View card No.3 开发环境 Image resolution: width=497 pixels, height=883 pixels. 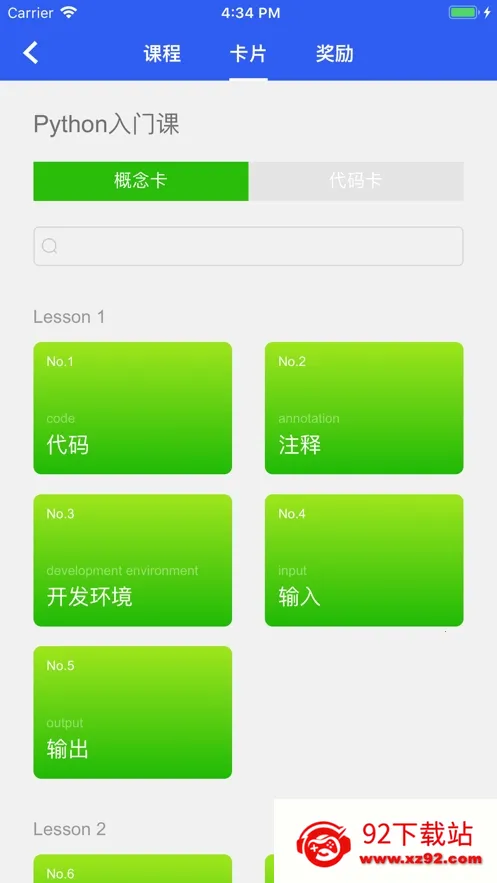pyautogui.click(x=132, y=560)
